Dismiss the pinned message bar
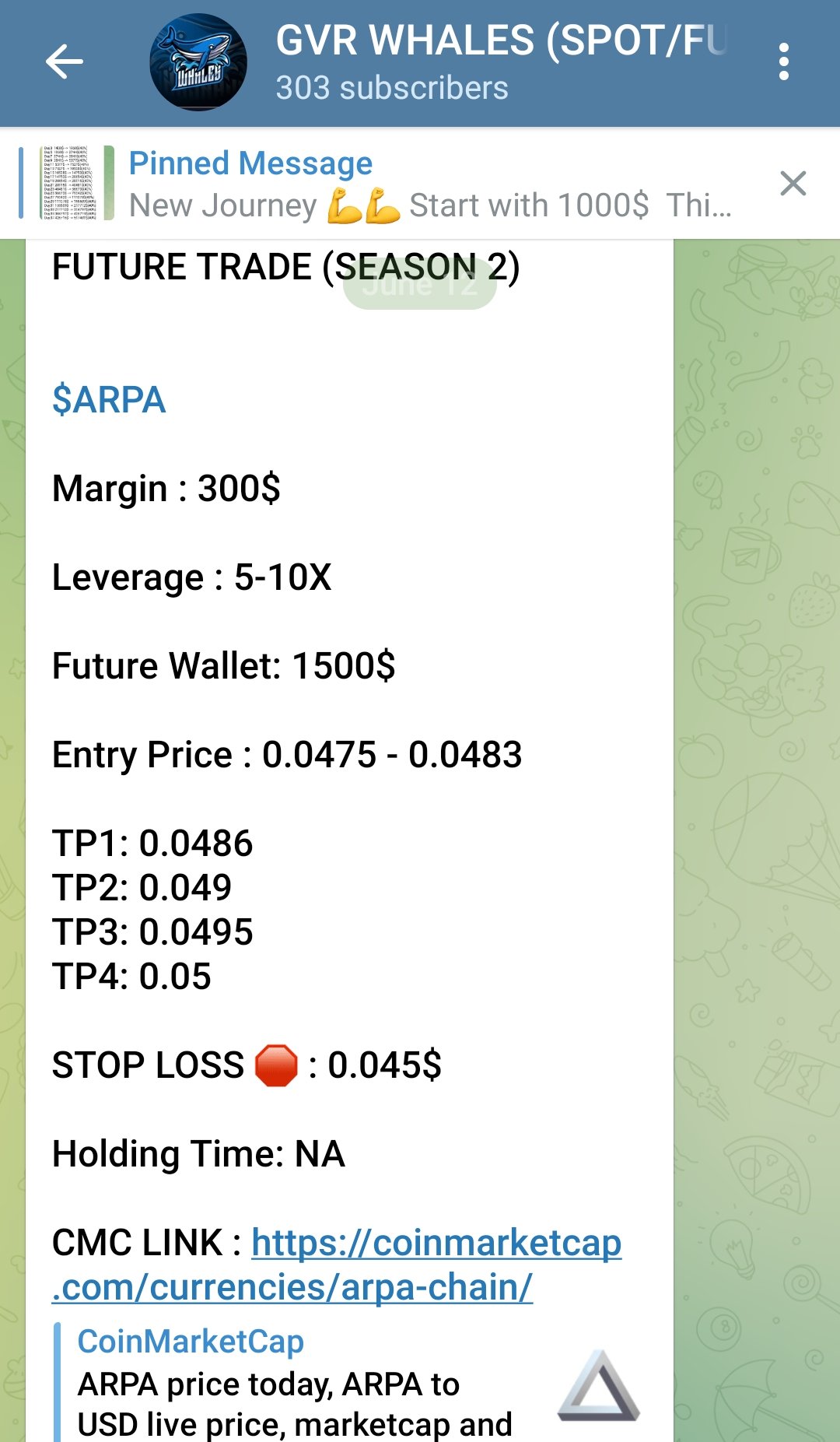Image resolution: width=840 pixels, height=1442 pixels. pos(793,184)
